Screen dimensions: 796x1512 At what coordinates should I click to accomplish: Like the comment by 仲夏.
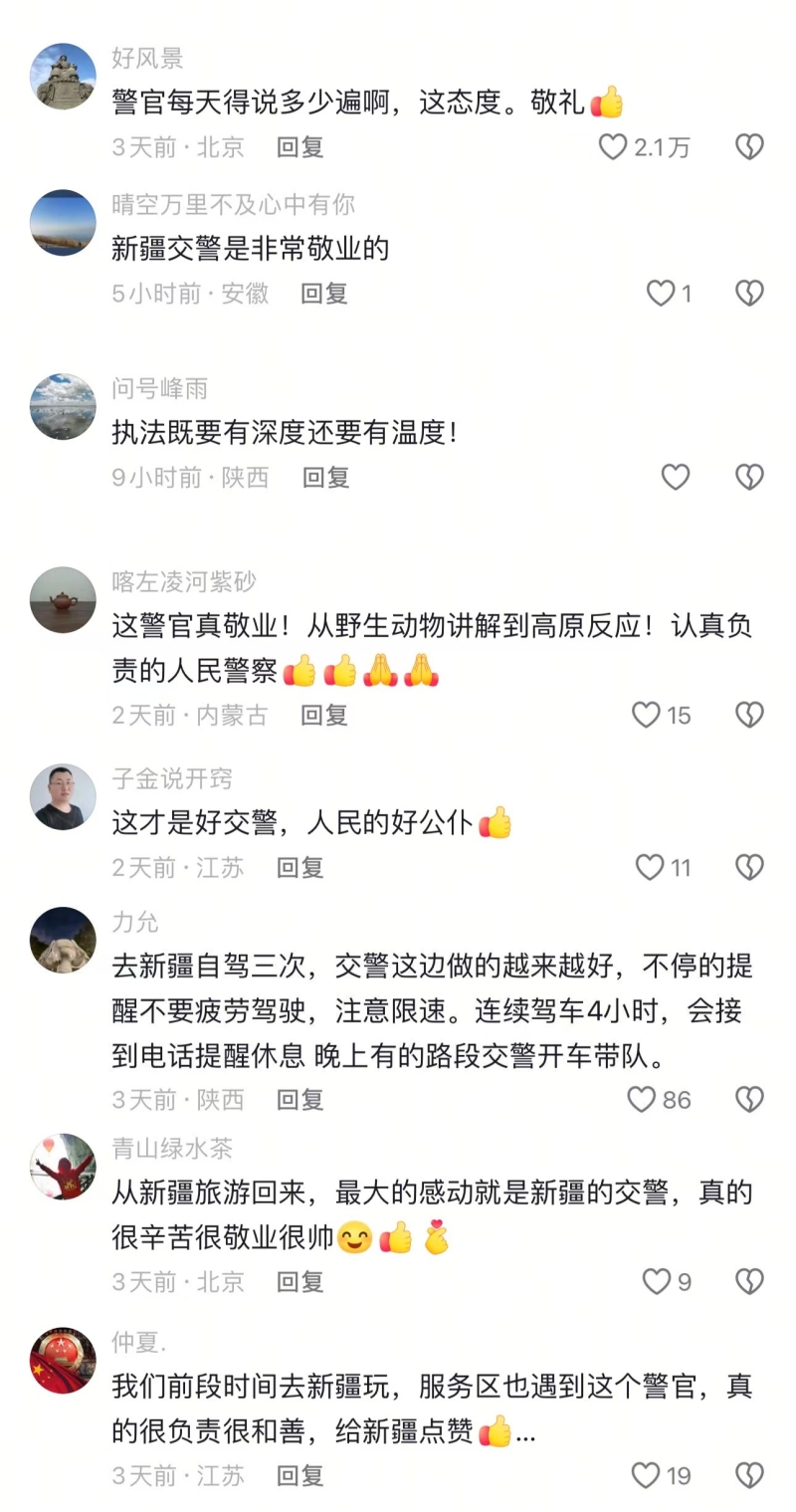(x=647, y=1474)
